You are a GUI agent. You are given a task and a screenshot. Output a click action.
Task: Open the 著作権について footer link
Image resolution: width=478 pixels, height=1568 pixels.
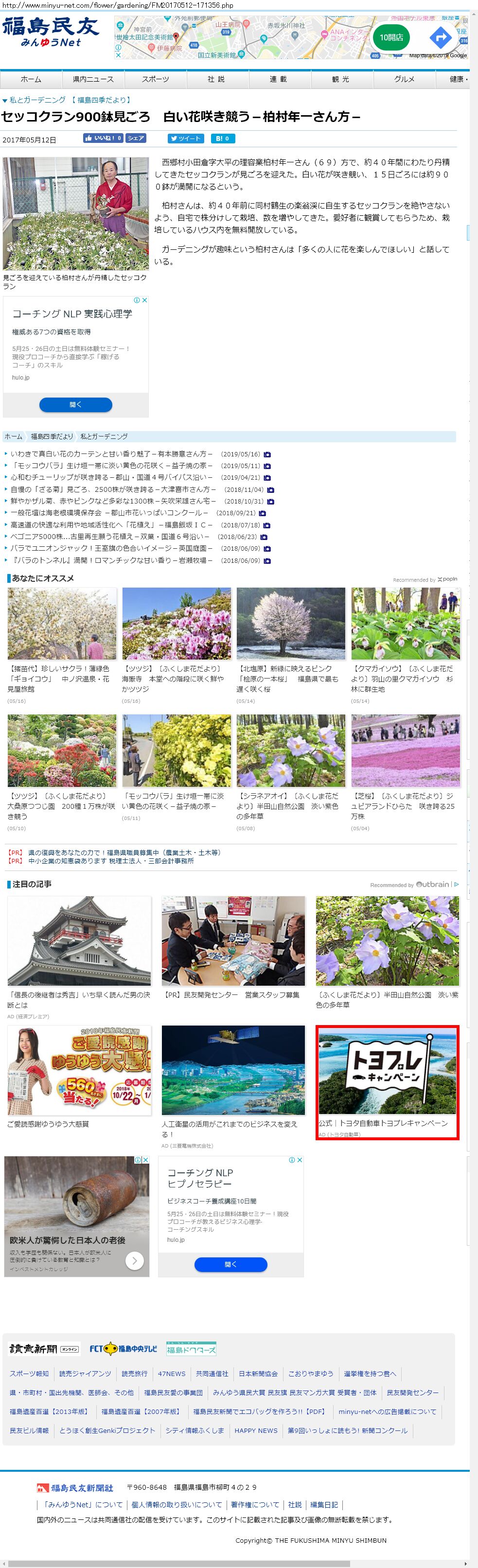[x=254, y=1505]
